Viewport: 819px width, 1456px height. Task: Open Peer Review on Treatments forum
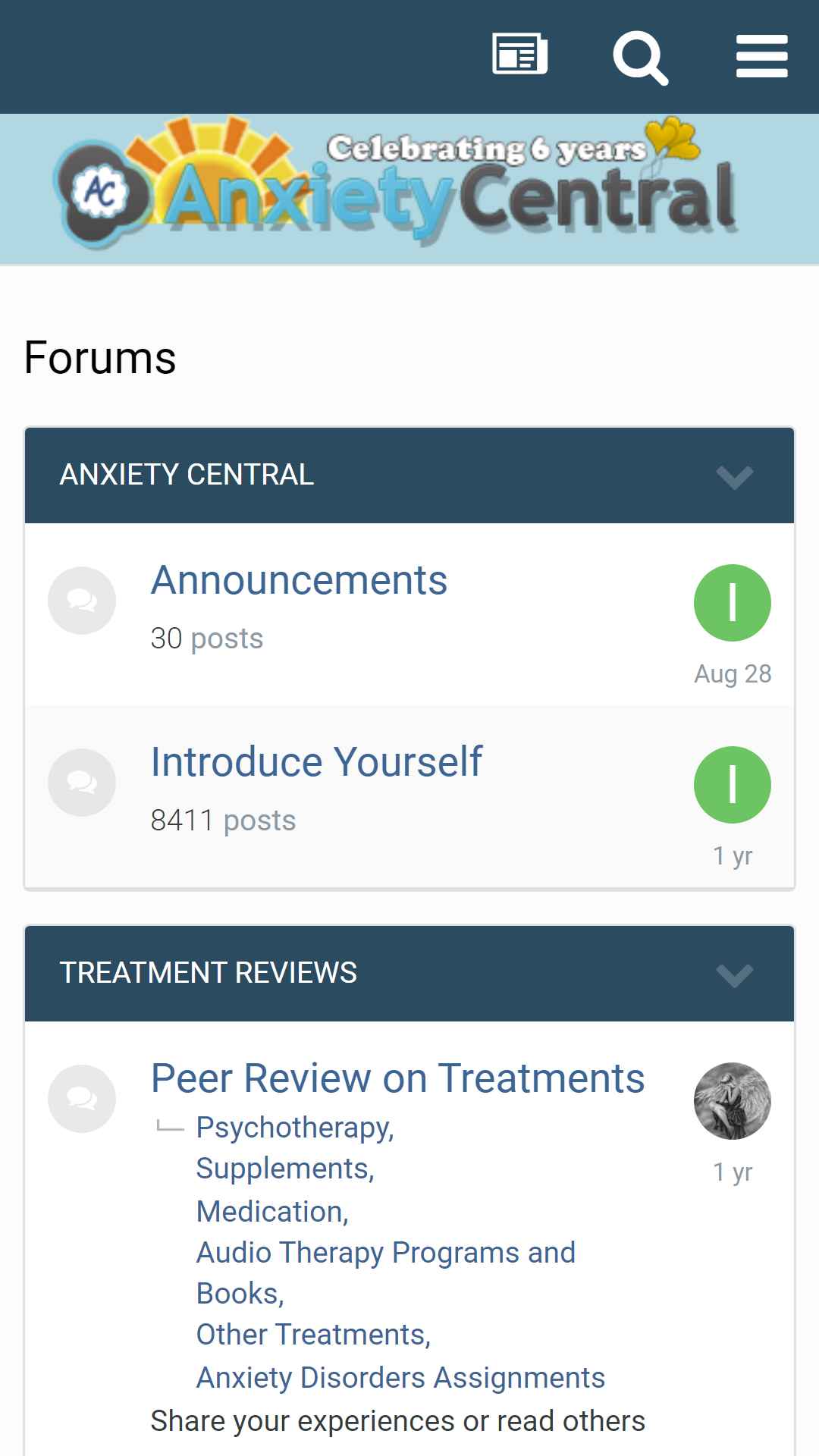tap(398, 1078)
